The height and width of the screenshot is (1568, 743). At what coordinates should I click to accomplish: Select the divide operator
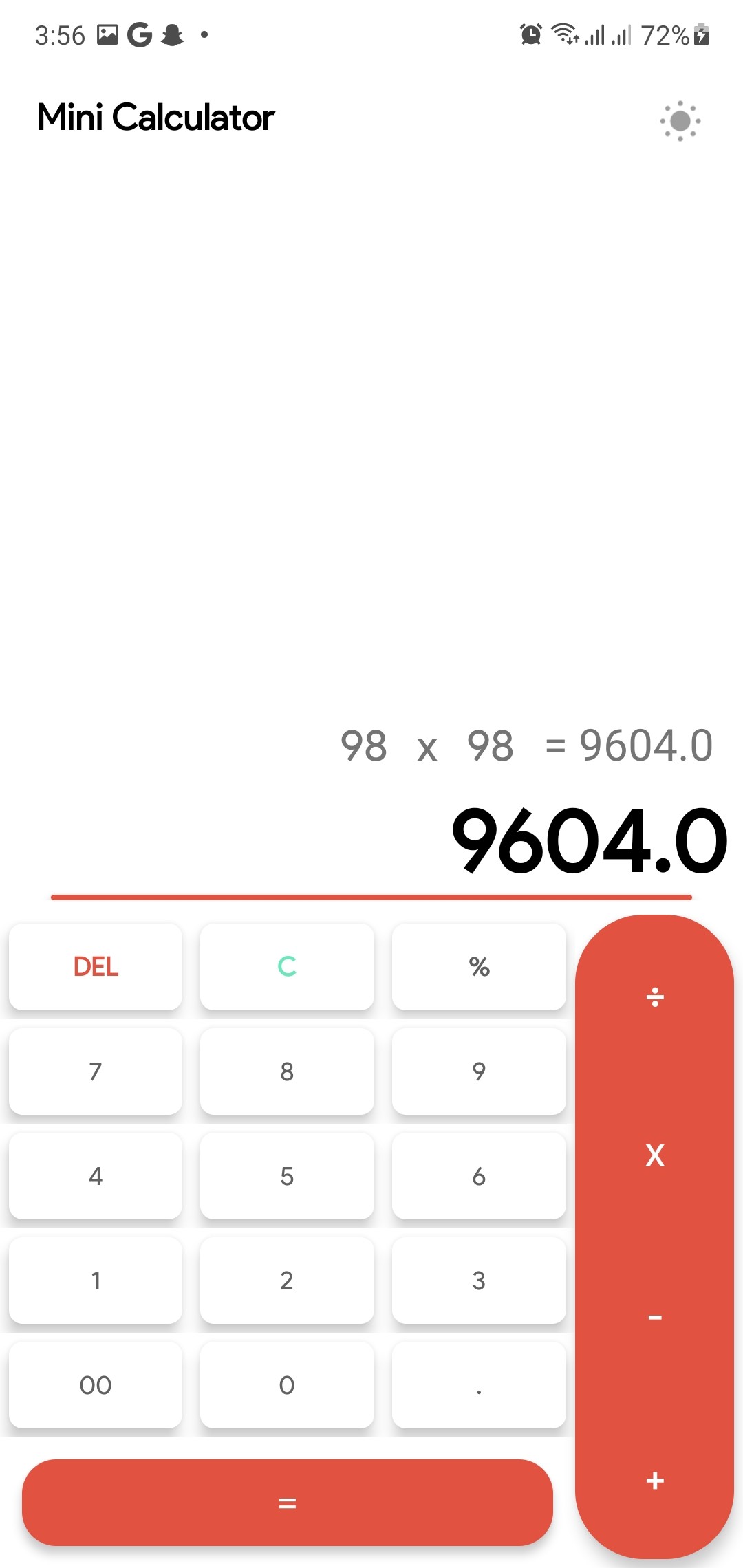pos(655,997)
